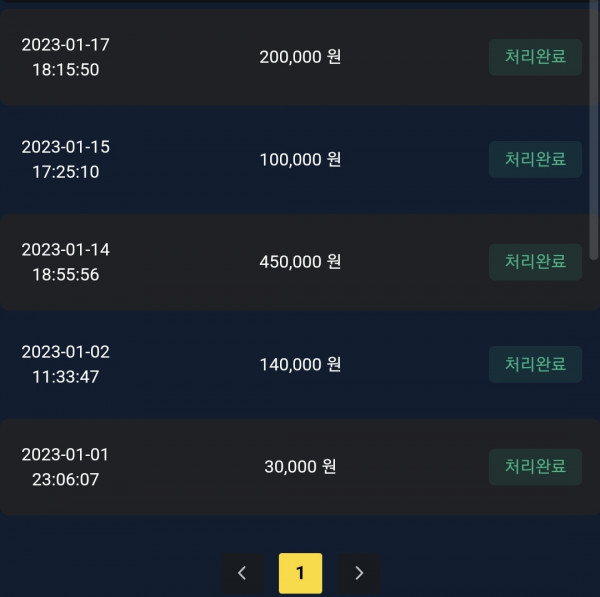The image size is (600, 597).
Task: Go to the previous page arrow
Action: point(242,574)
